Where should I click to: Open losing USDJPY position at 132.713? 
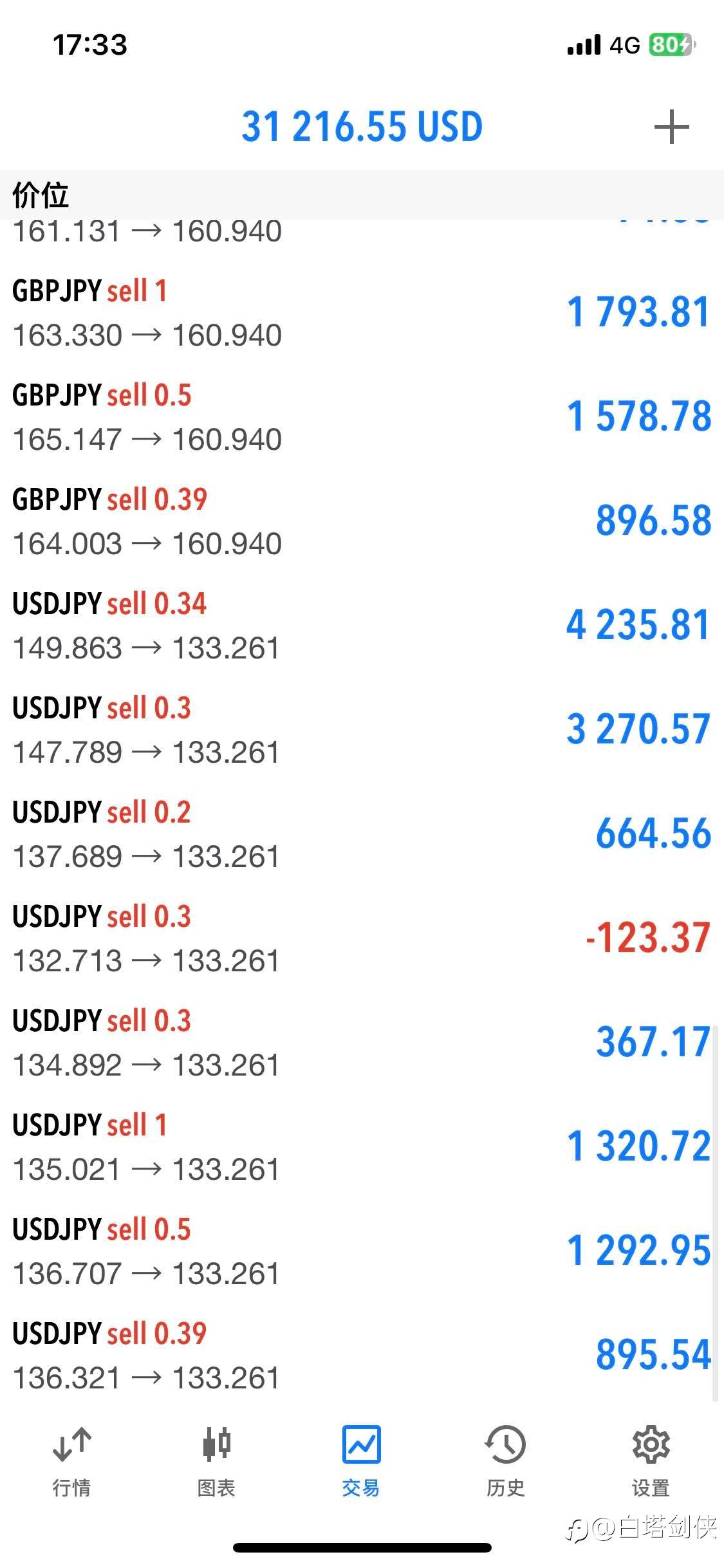tap(362, 938)
